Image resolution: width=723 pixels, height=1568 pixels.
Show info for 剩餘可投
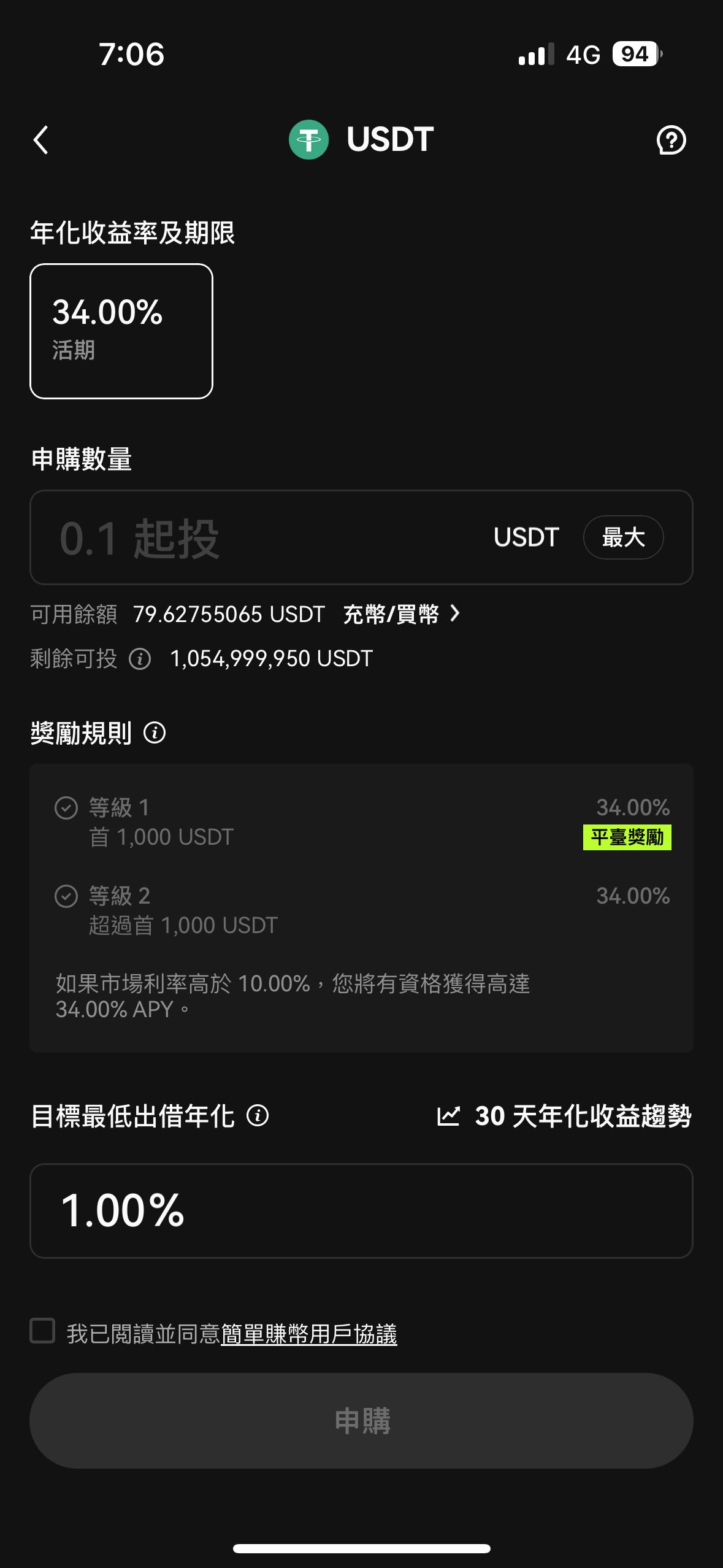(140, 659)
